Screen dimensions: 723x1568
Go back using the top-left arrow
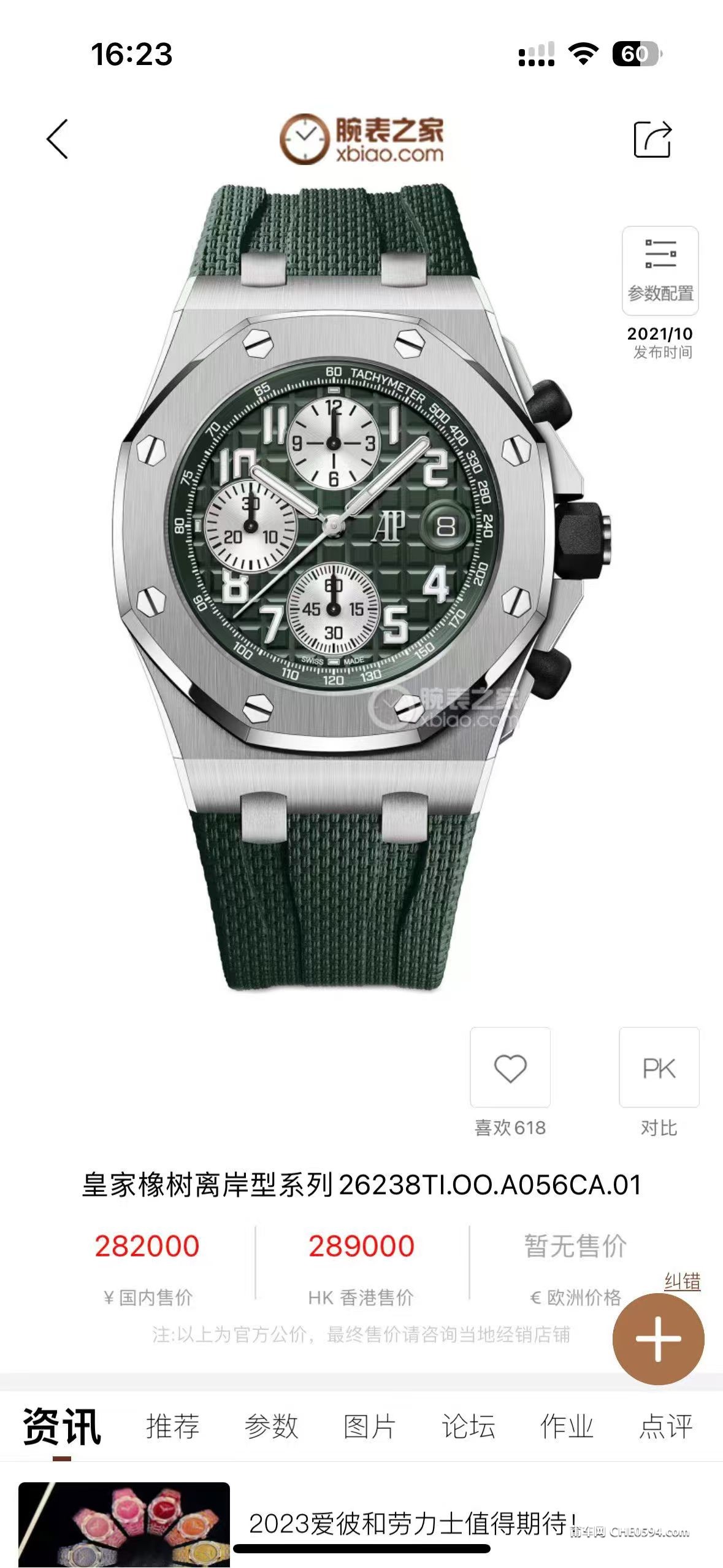pyautogui.click(x=57, y=139)
